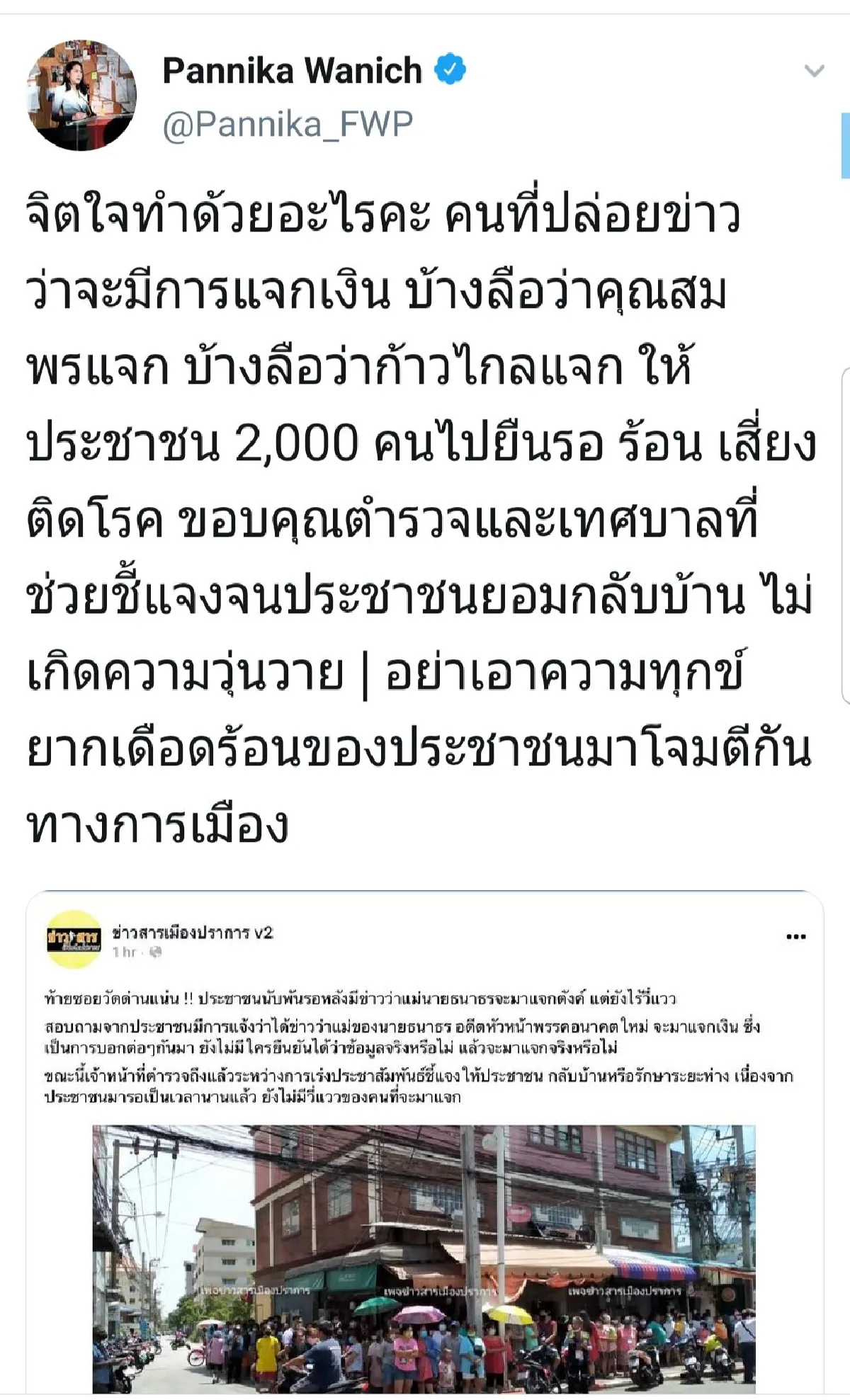Click the blue verified badge next to Pannika Wanich
This screenshot has width=850, height=1400.
pyautogui.click(x=450, y=68)
